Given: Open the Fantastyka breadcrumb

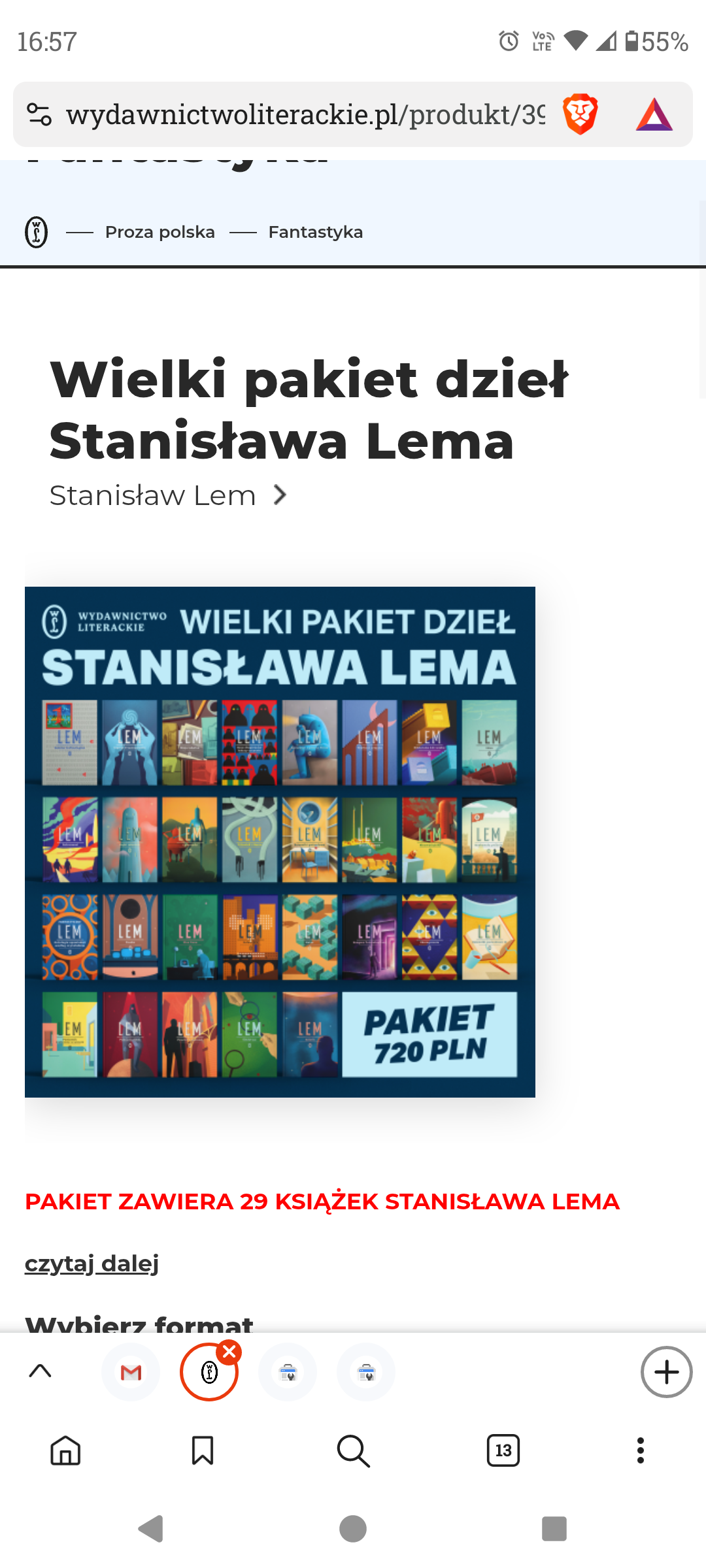Looking at the screenshot, I should (x=315, y=232).
